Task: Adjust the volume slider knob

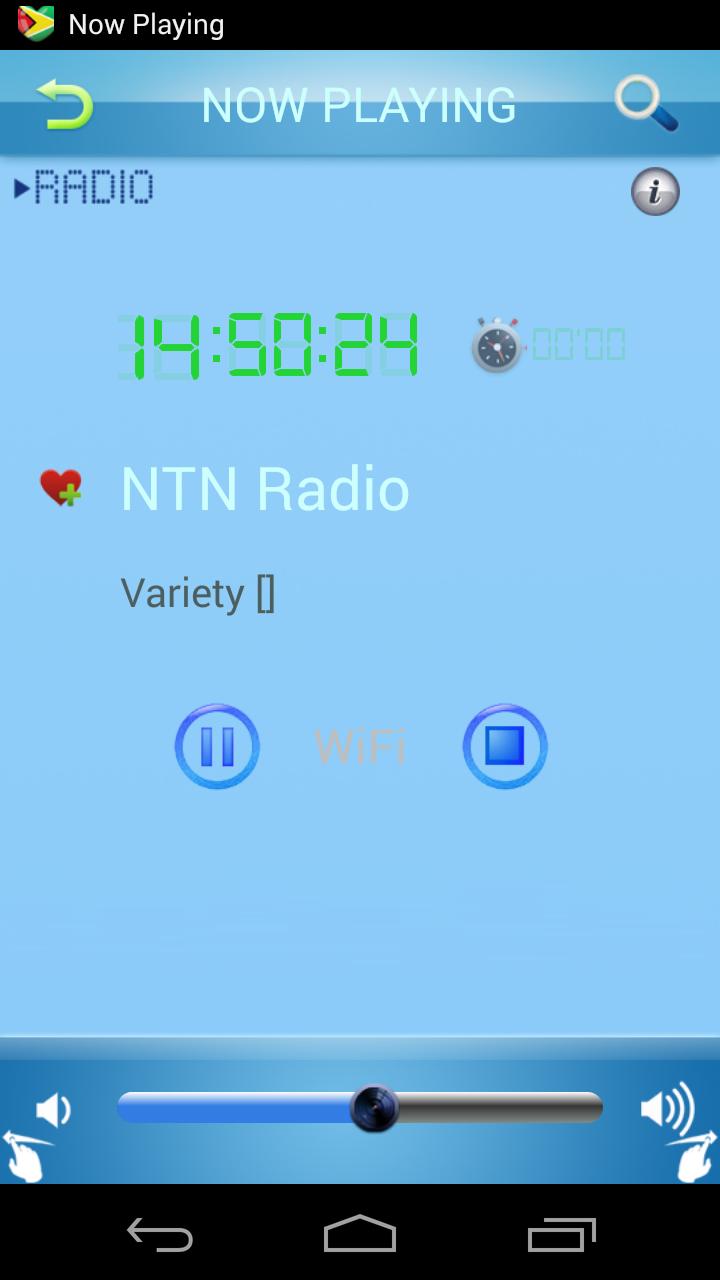Action: tap(374, 1108)
